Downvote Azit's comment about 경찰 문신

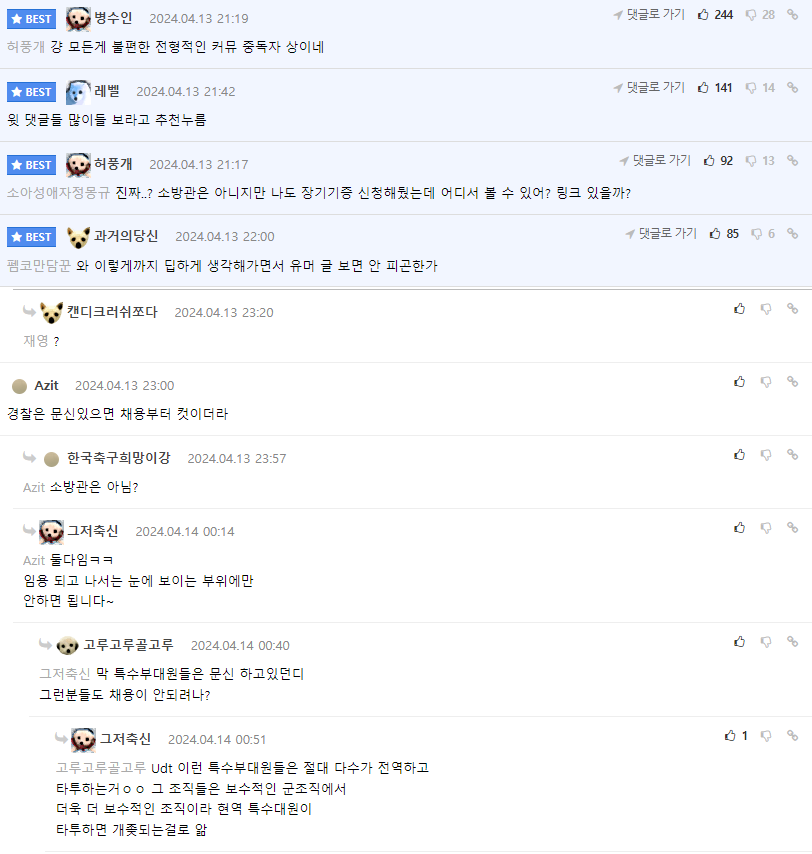click(766, 382)
